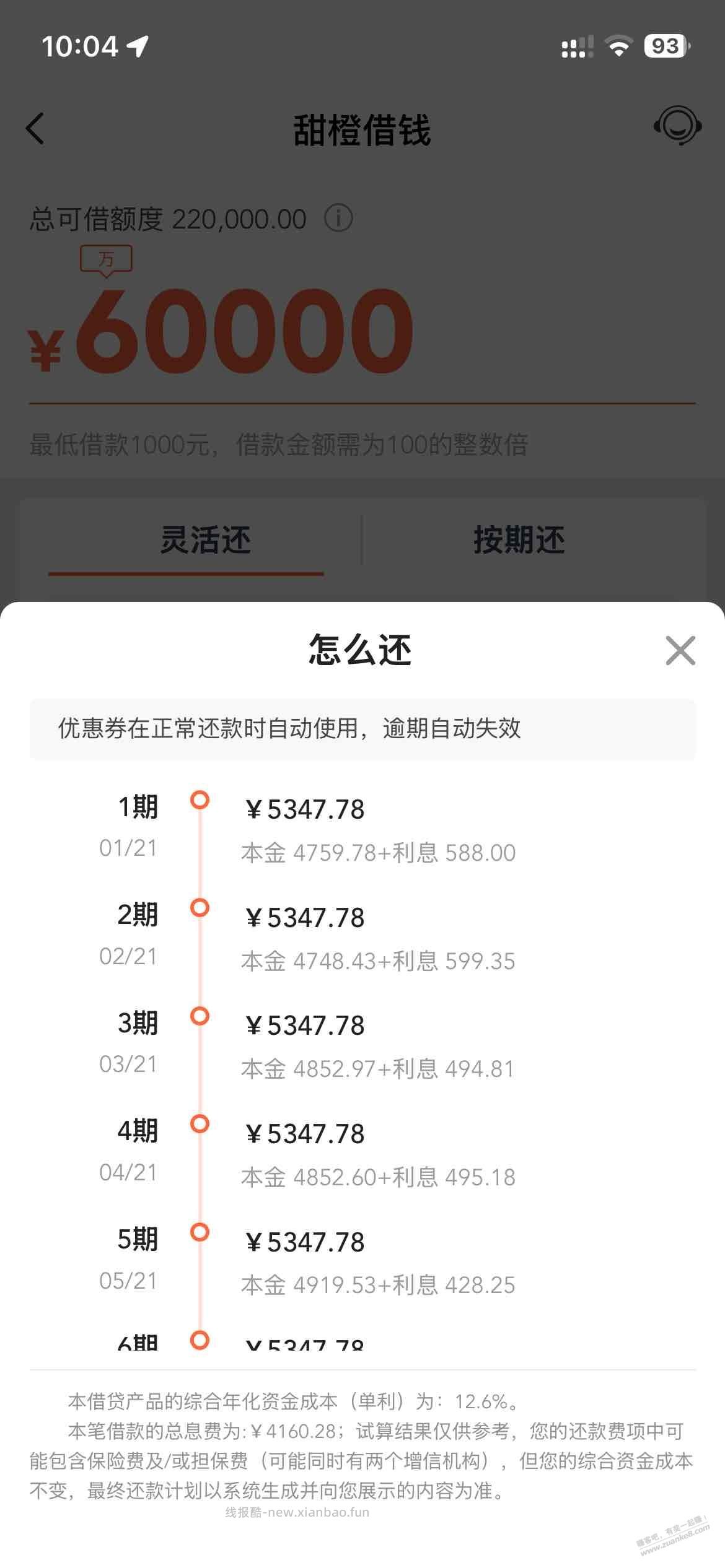Tap the coupon notice about 优惠券 usage
The width and height of the screenshot is (725, 1568).
tap(362, 731)
